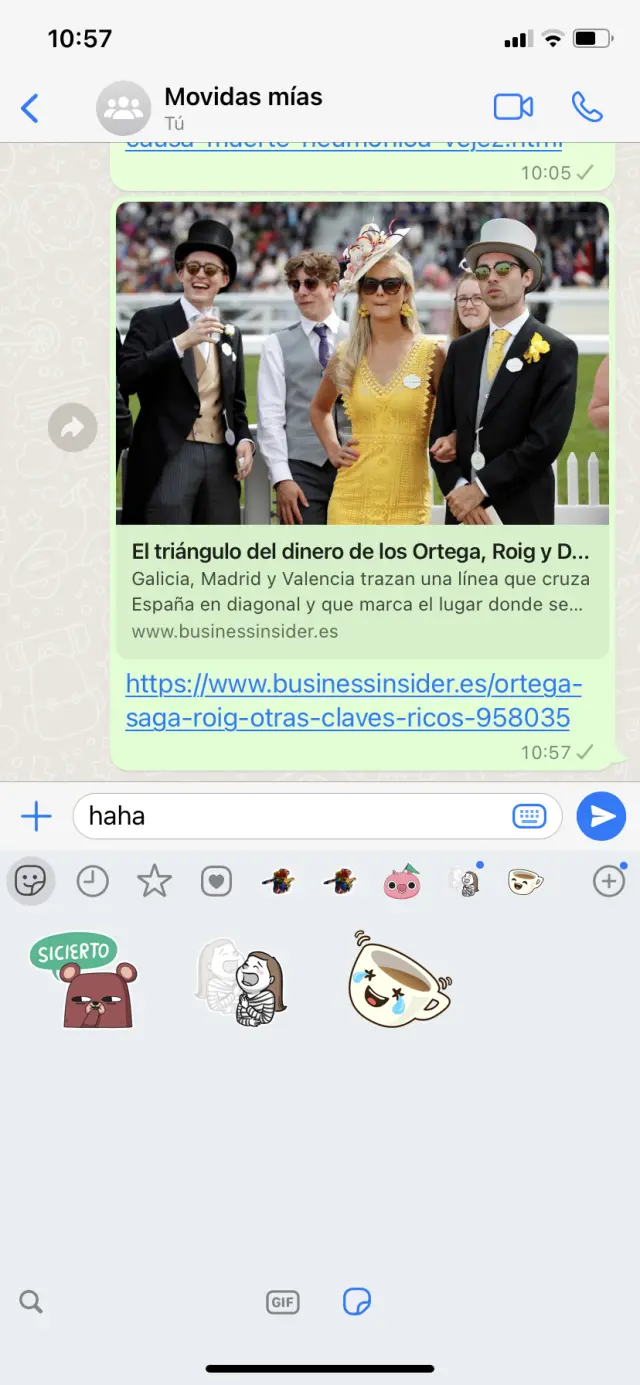Switch to the GIF picker
640x1385 pixels.
pyautogui.click(x=283, y=1301)
